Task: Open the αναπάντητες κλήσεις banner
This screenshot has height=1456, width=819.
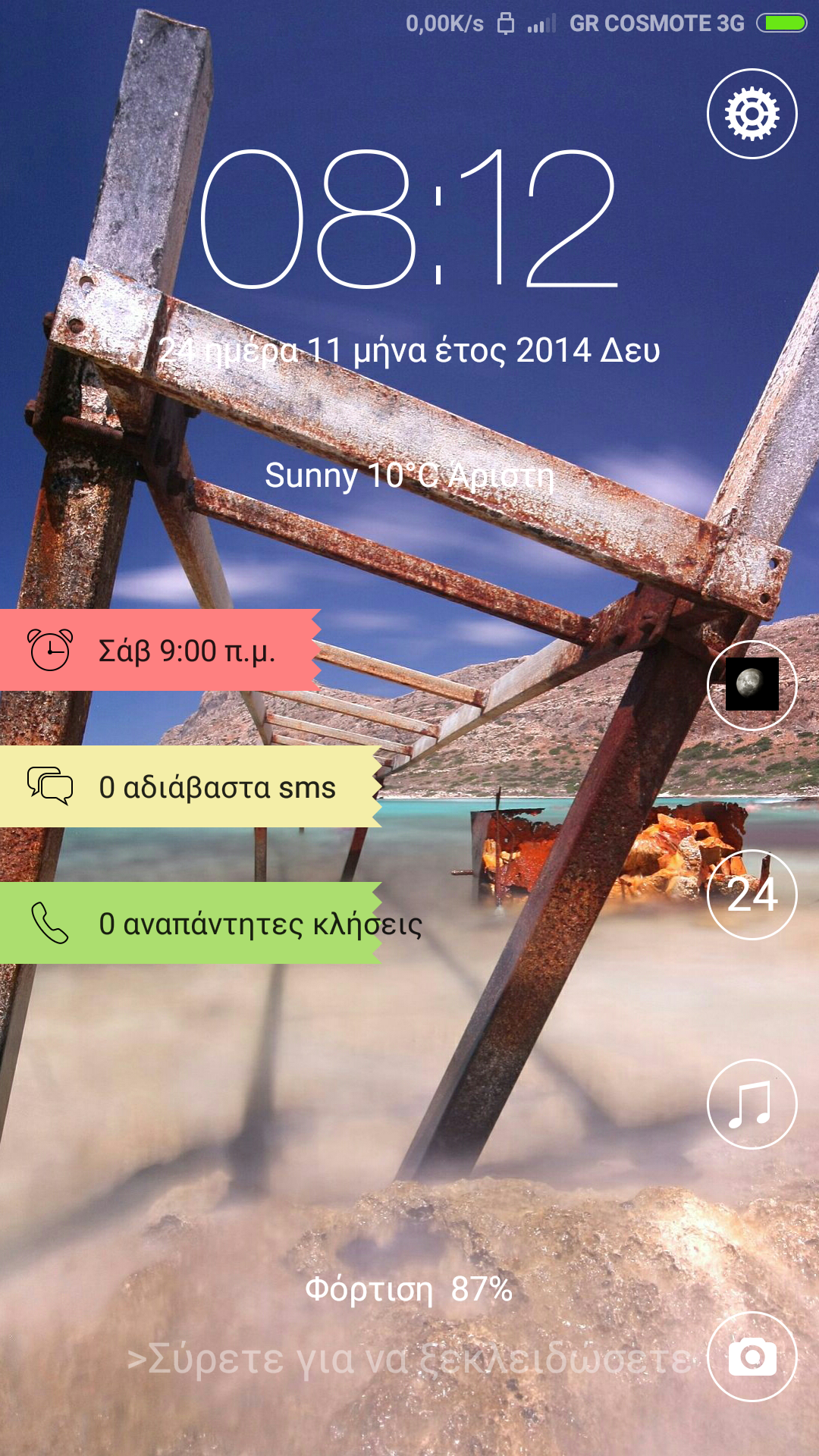Action: 190,924
